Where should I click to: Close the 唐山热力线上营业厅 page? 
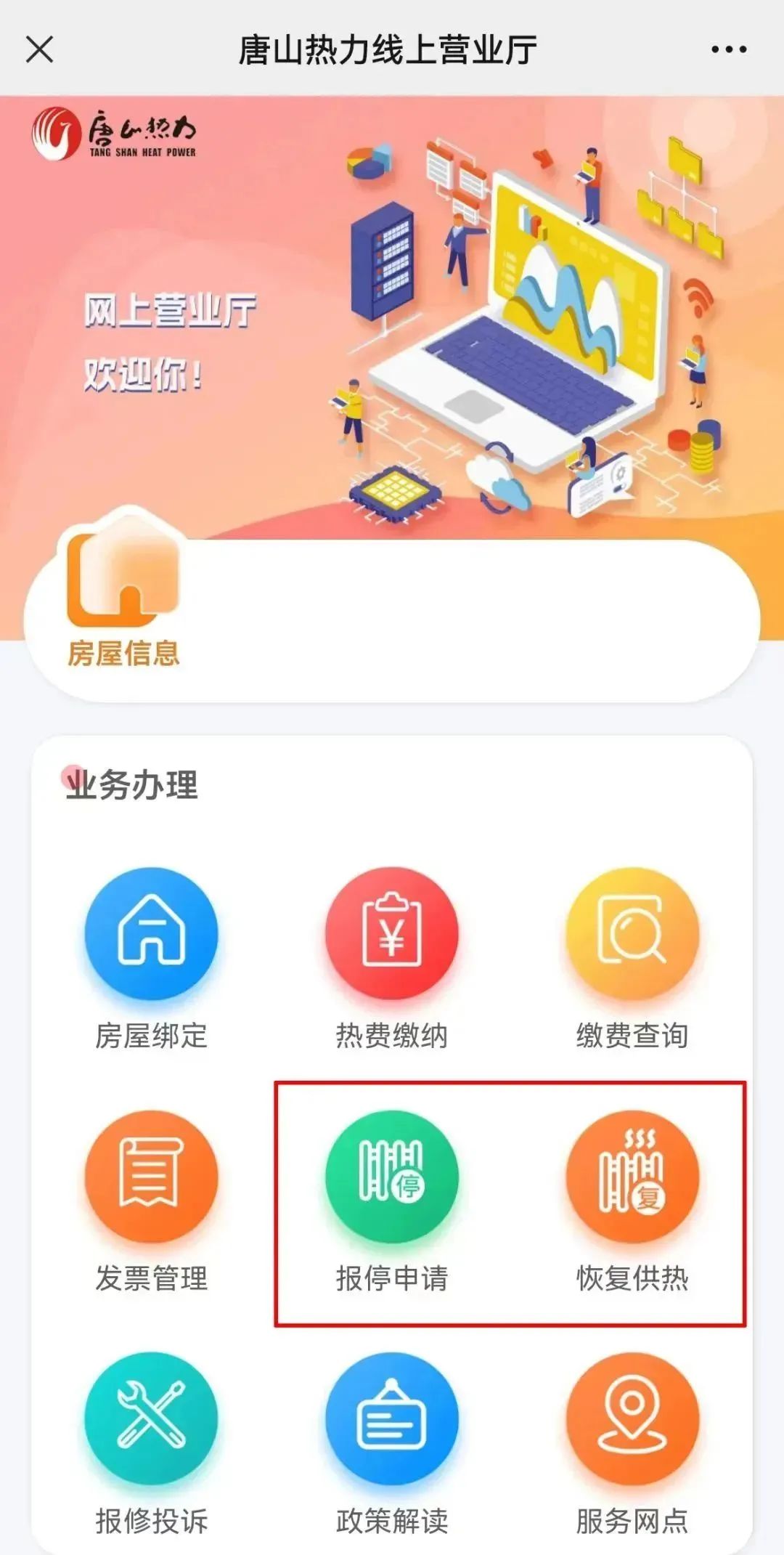[40, 50]
